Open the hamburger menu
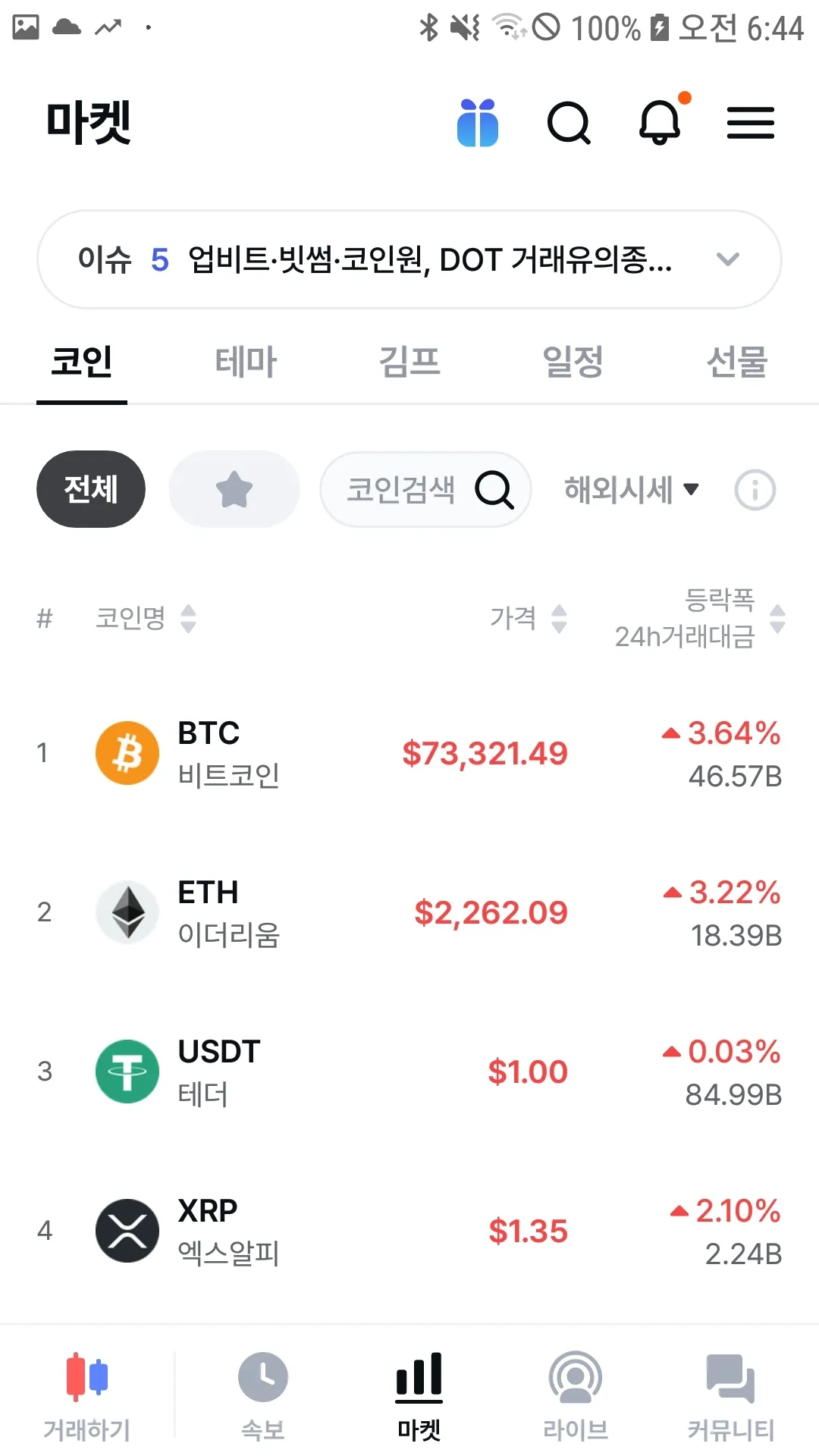The image size is (819, 1456). click(x=751, y=123)
